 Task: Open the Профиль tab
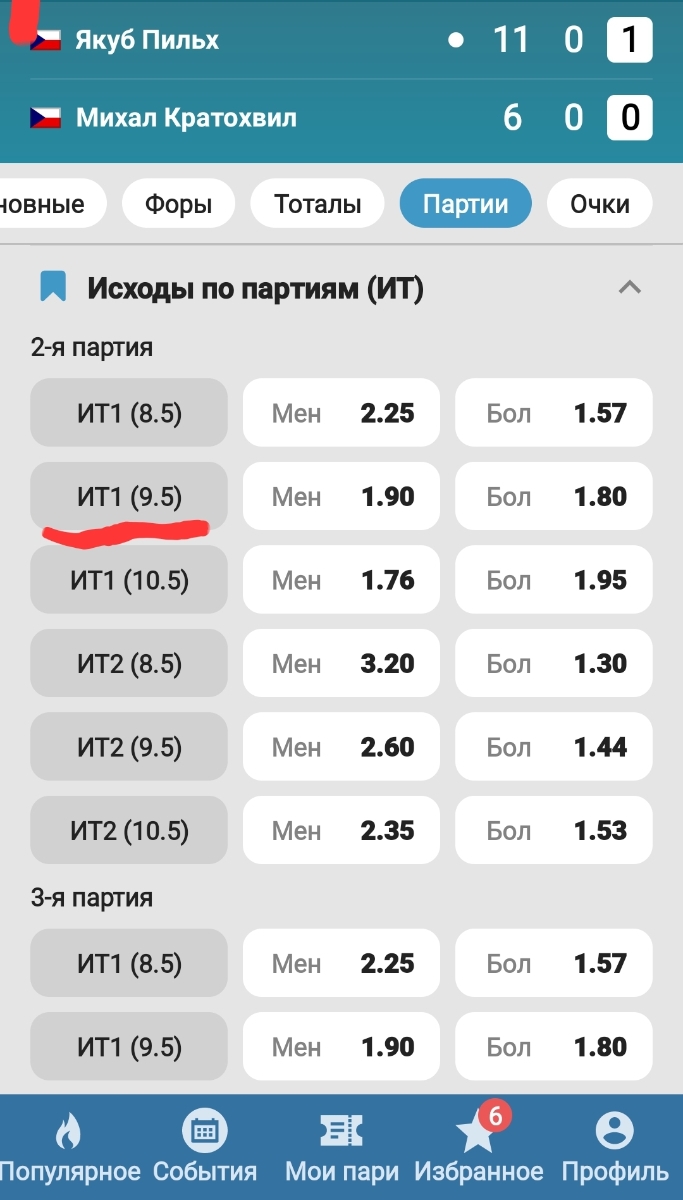coord(614,1148)
